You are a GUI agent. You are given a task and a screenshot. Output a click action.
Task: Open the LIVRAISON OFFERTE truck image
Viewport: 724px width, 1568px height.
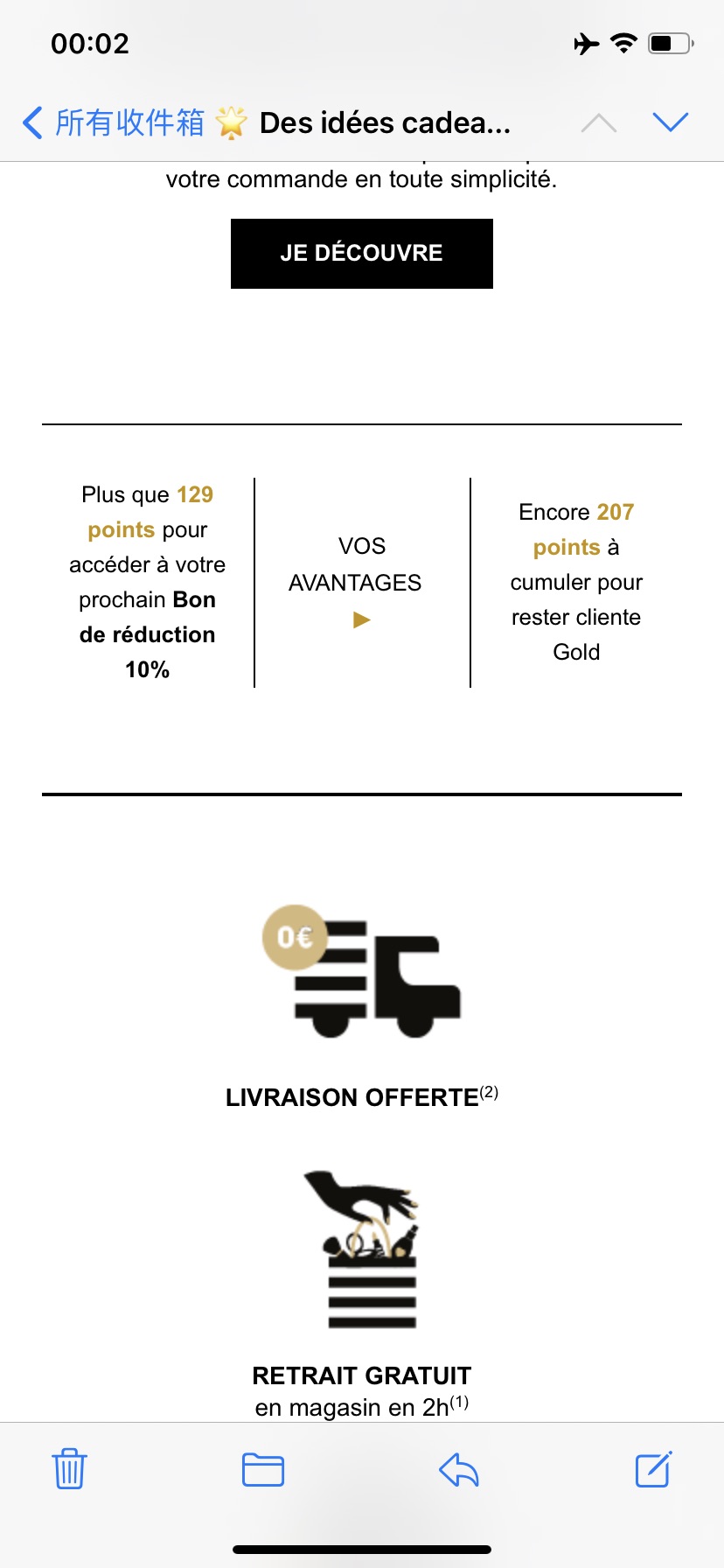(362, 971)
